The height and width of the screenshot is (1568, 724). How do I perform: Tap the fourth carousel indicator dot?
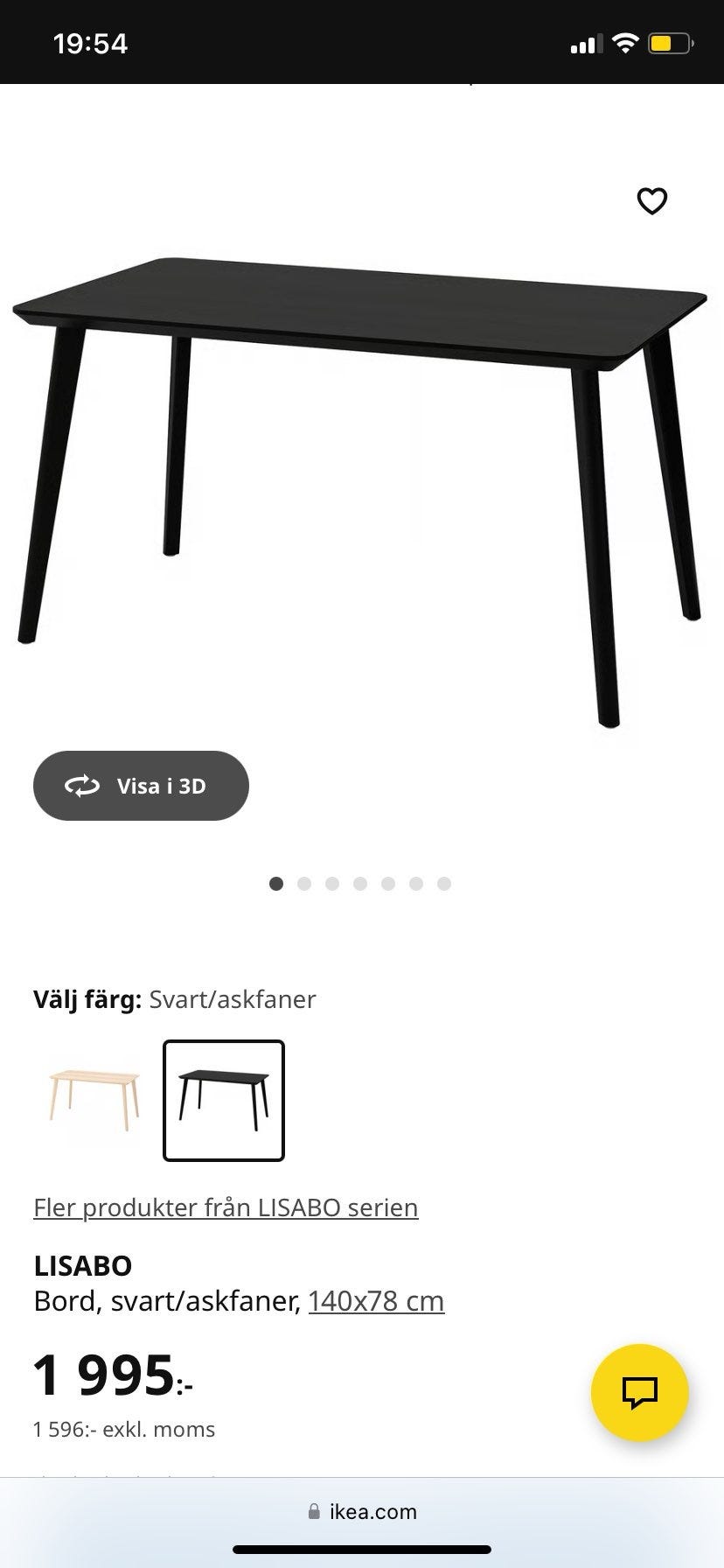(x=361, y=884)
